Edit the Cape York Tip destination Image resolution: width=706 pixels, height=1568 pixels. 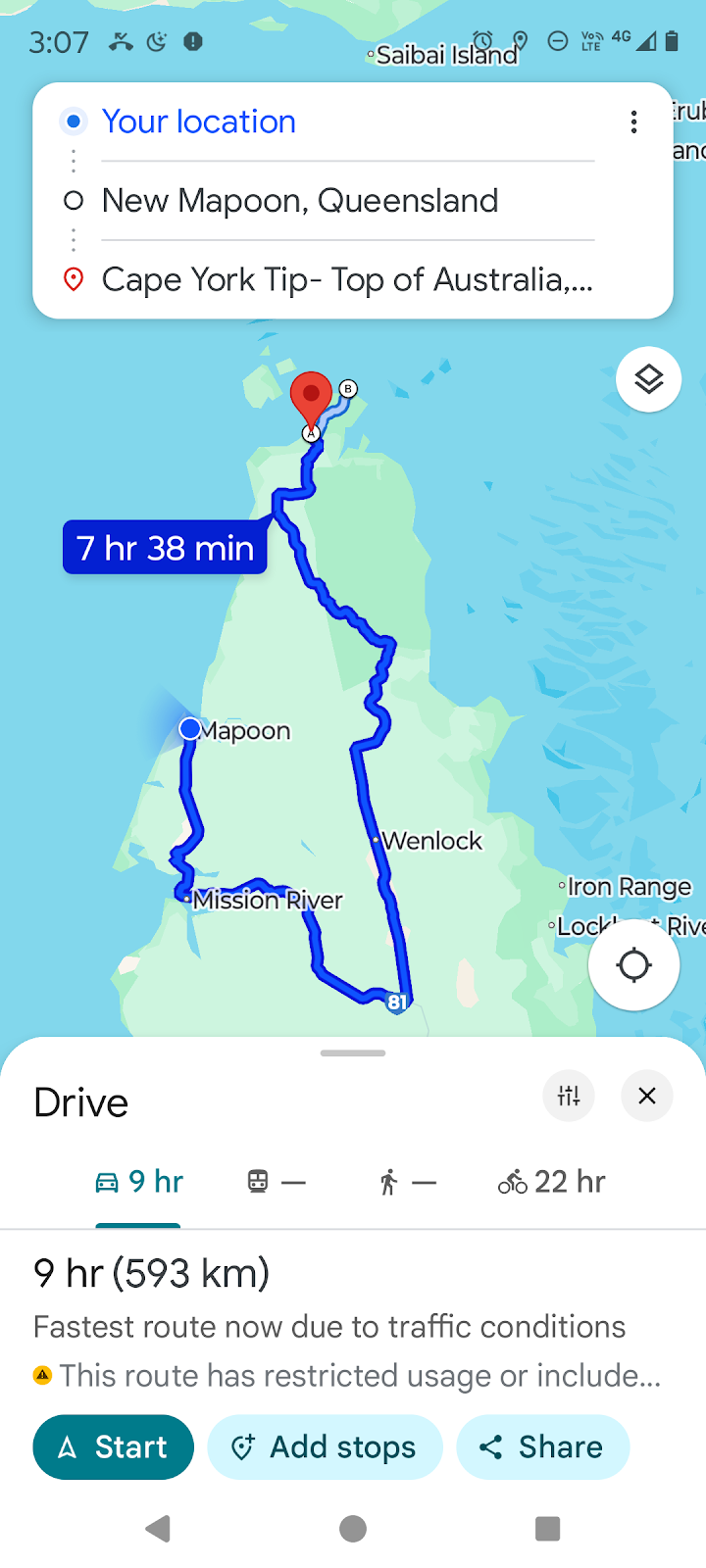[347, 280]
